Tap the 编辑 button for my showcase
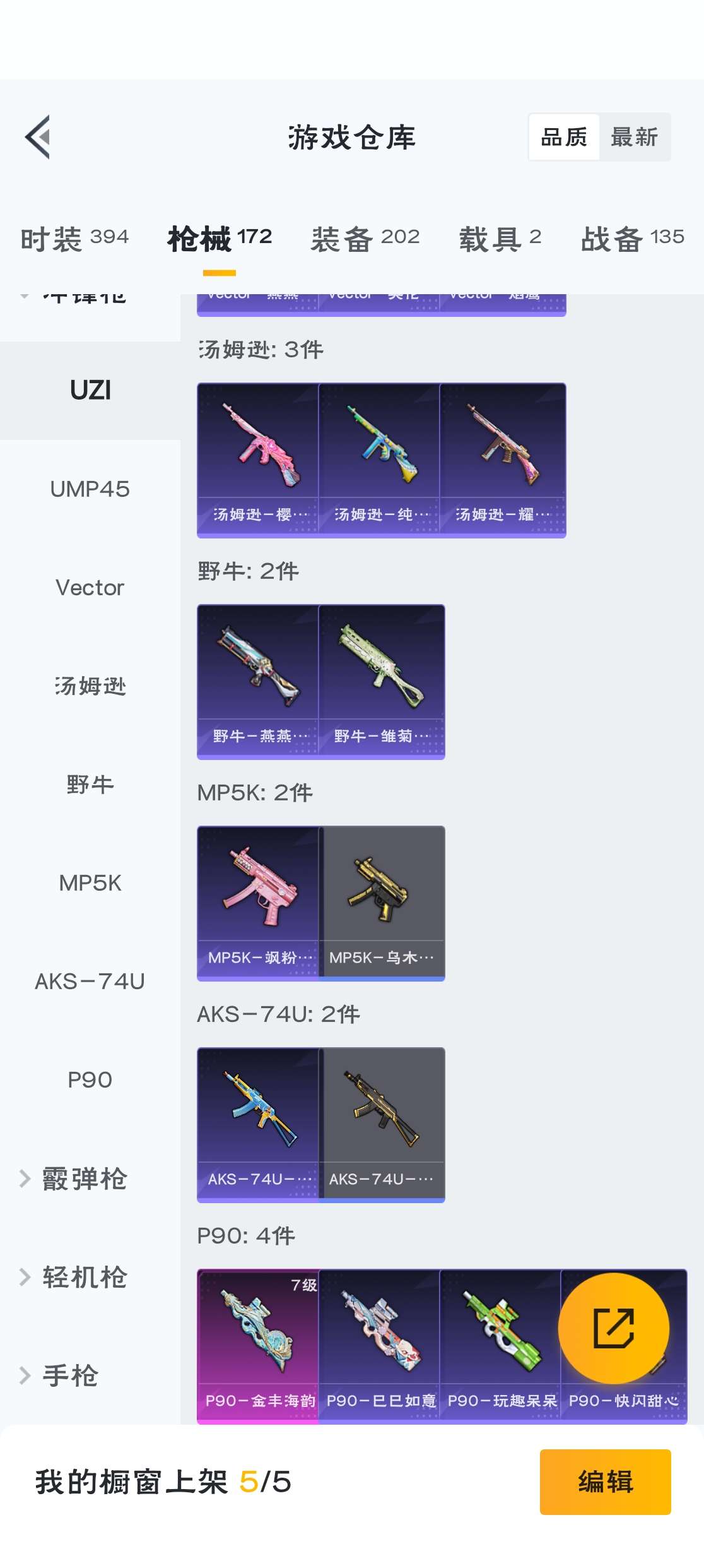The width and height of the screenshot is (704, 1568). (x=605, y=1482)
